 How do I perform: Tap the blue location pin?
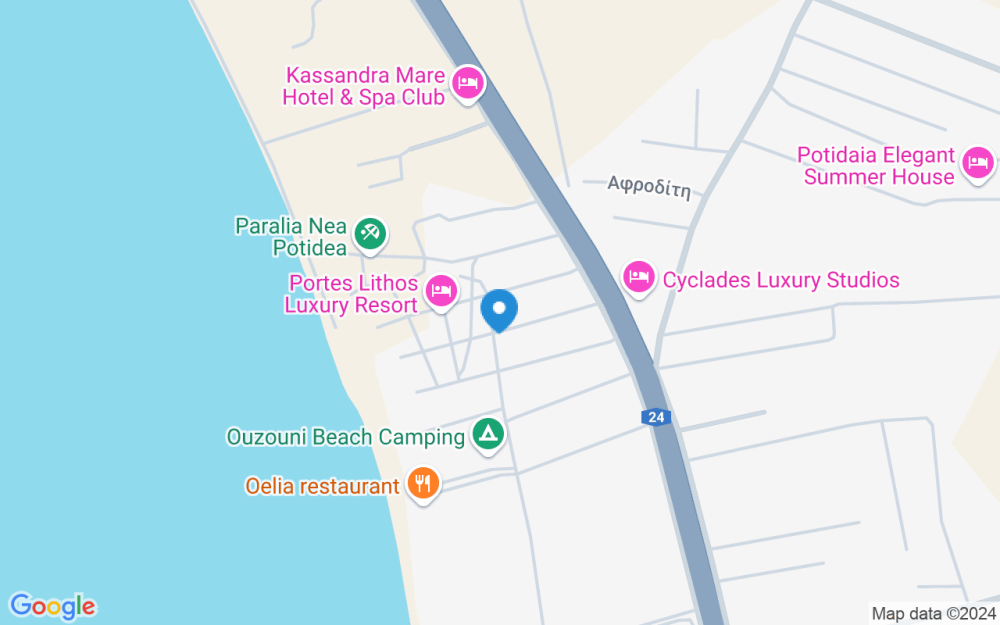(499, 310)
